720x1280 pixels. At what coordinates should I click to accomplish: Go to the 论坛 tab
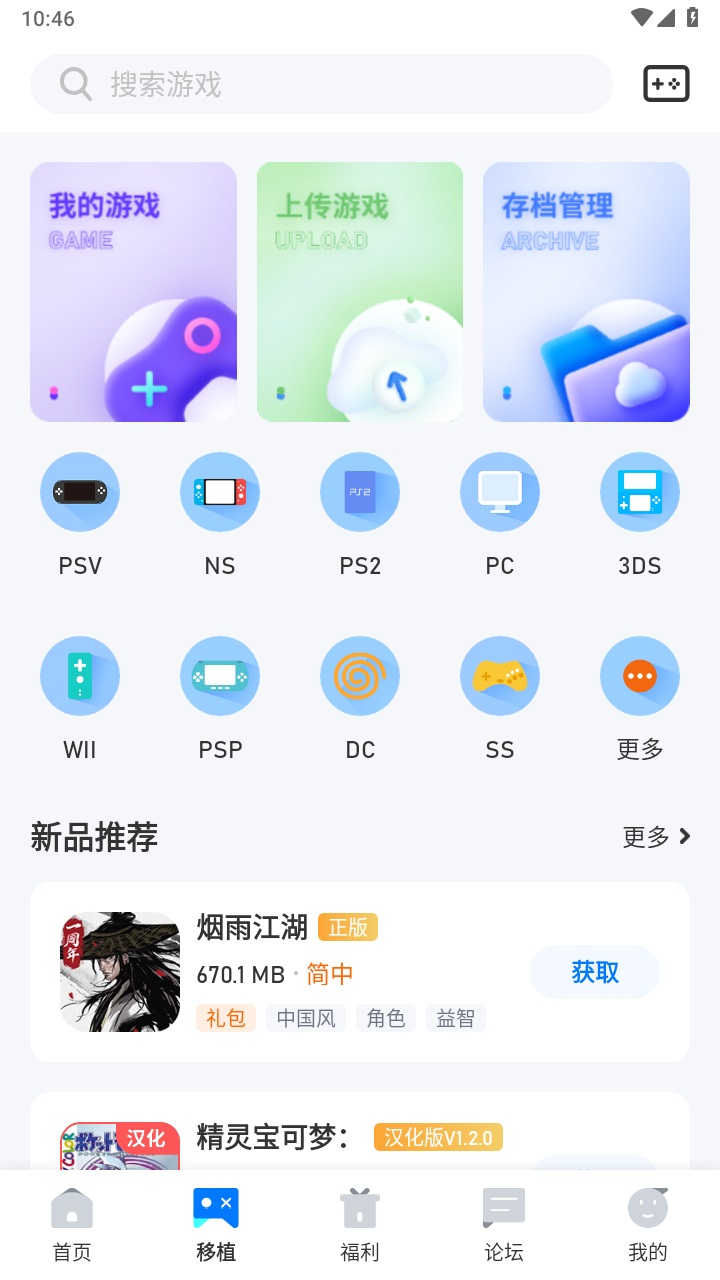pos(504,1225)
